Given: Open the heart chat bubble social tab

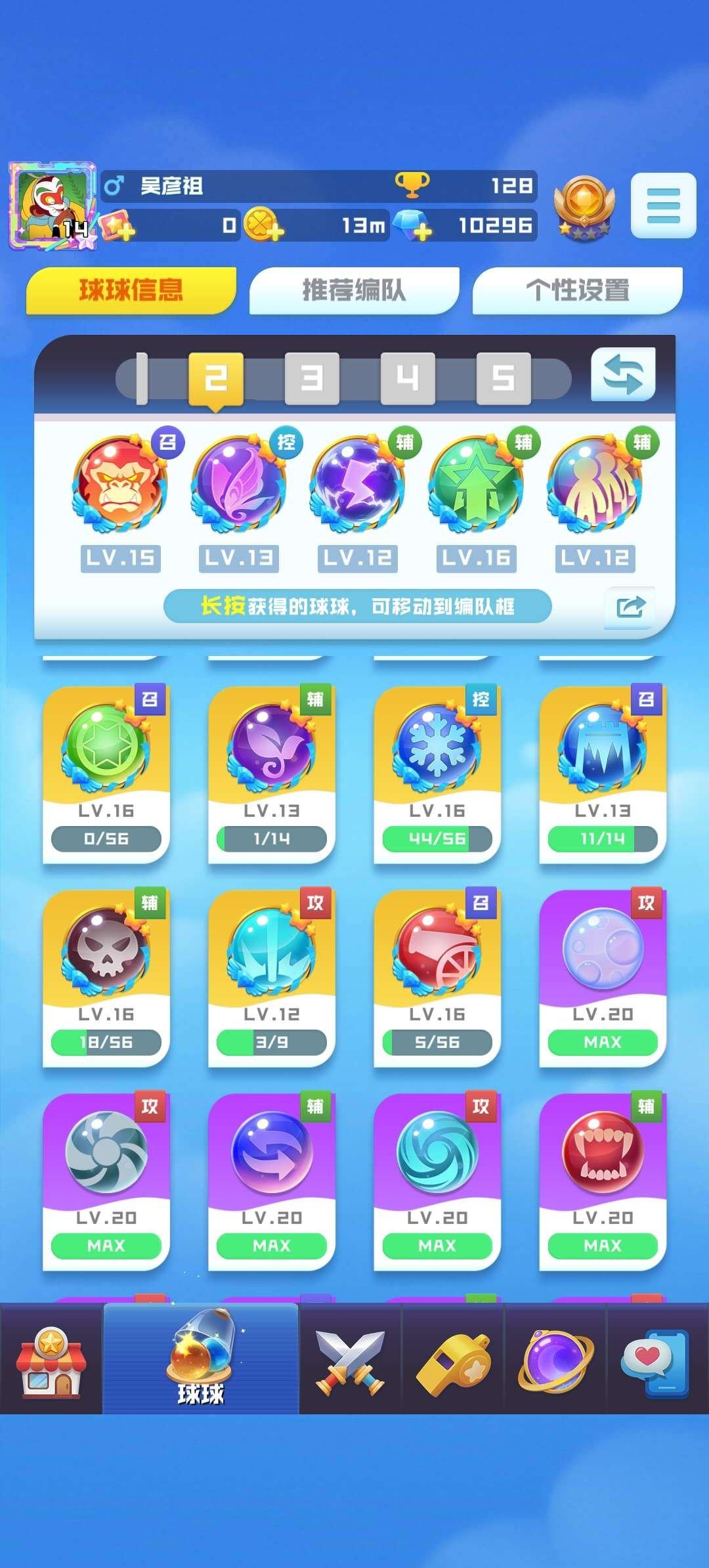Looking at the screenshot, I should click(656, 1361).
